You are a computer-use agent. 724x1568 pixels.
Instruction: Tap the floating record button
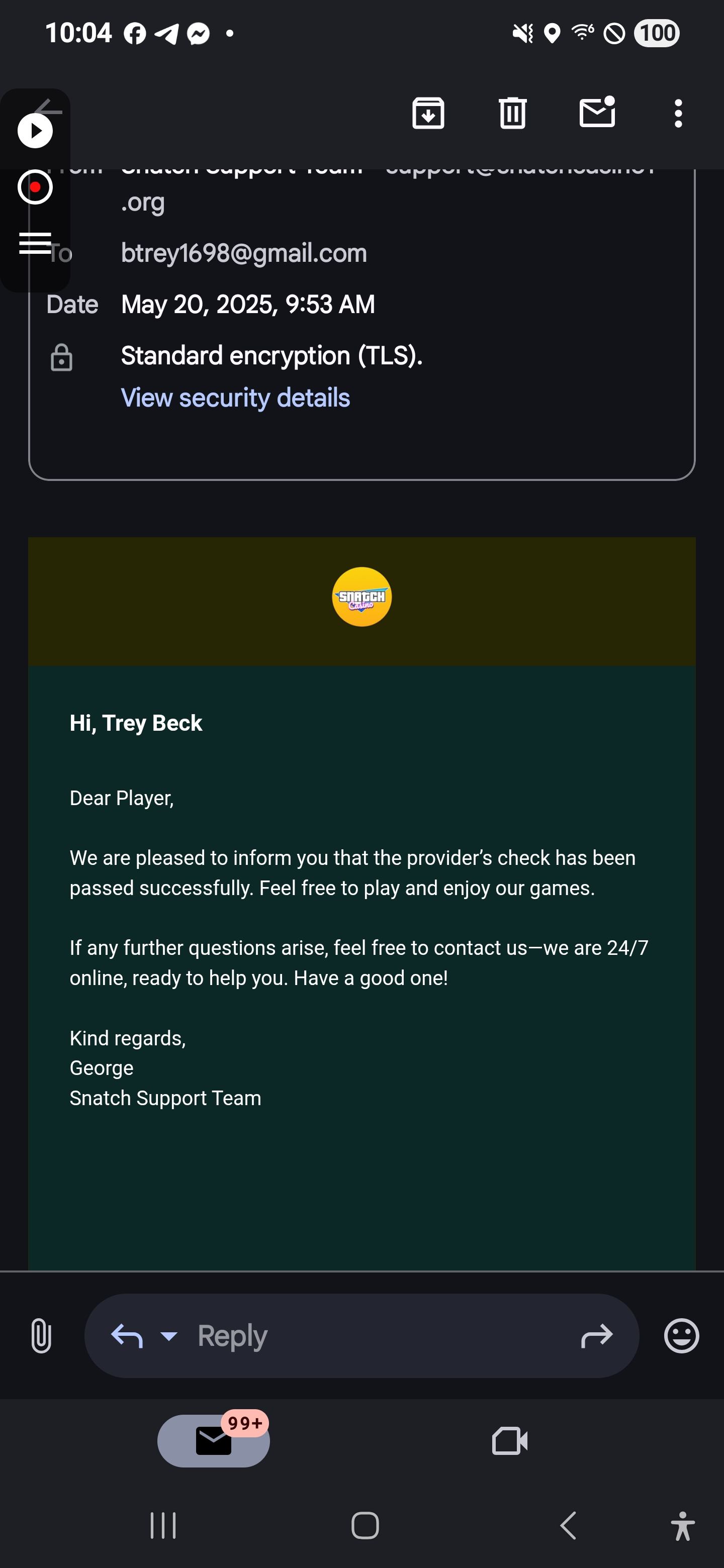[x=35, y=187]
